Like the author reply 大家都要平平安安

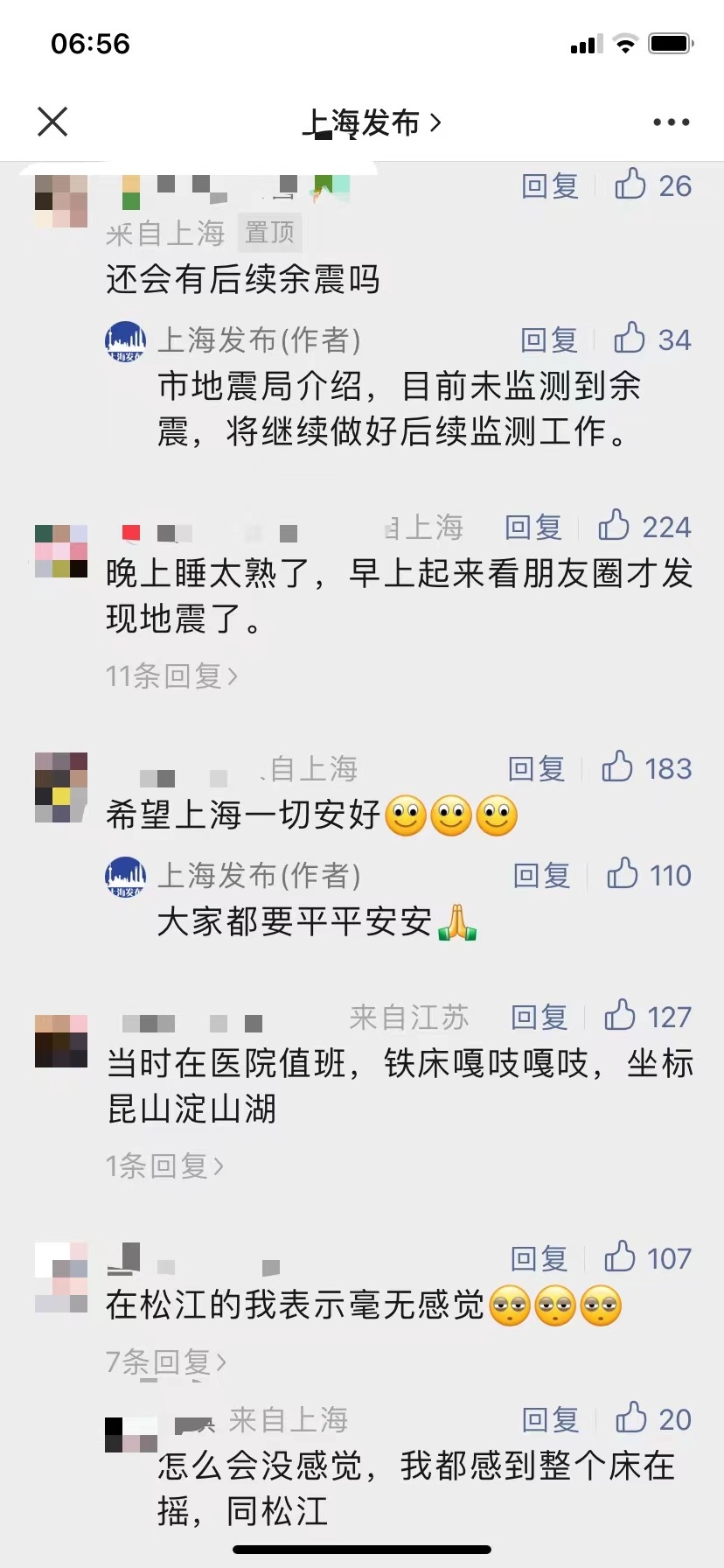point(649,875)
